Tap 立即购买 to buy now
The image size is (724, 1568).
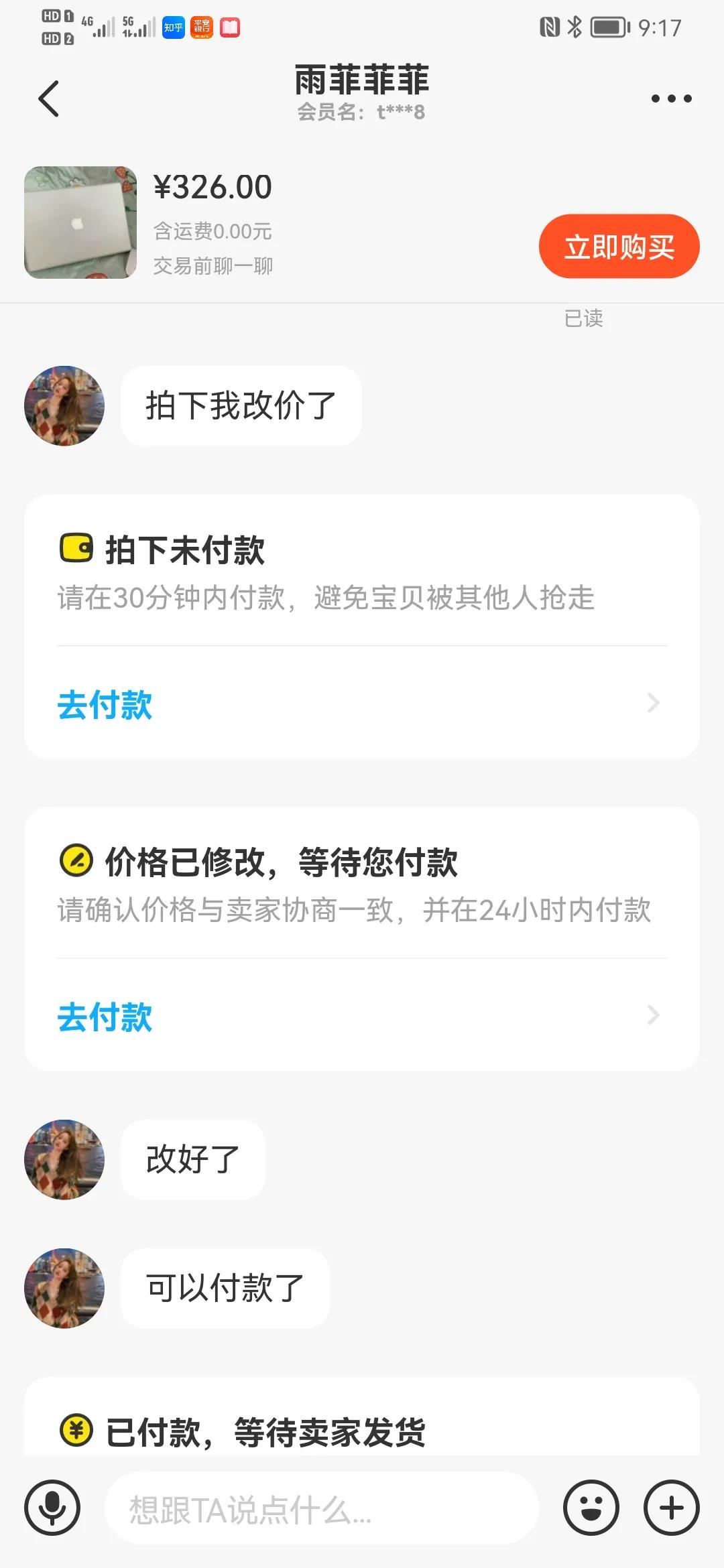[619, 247]
